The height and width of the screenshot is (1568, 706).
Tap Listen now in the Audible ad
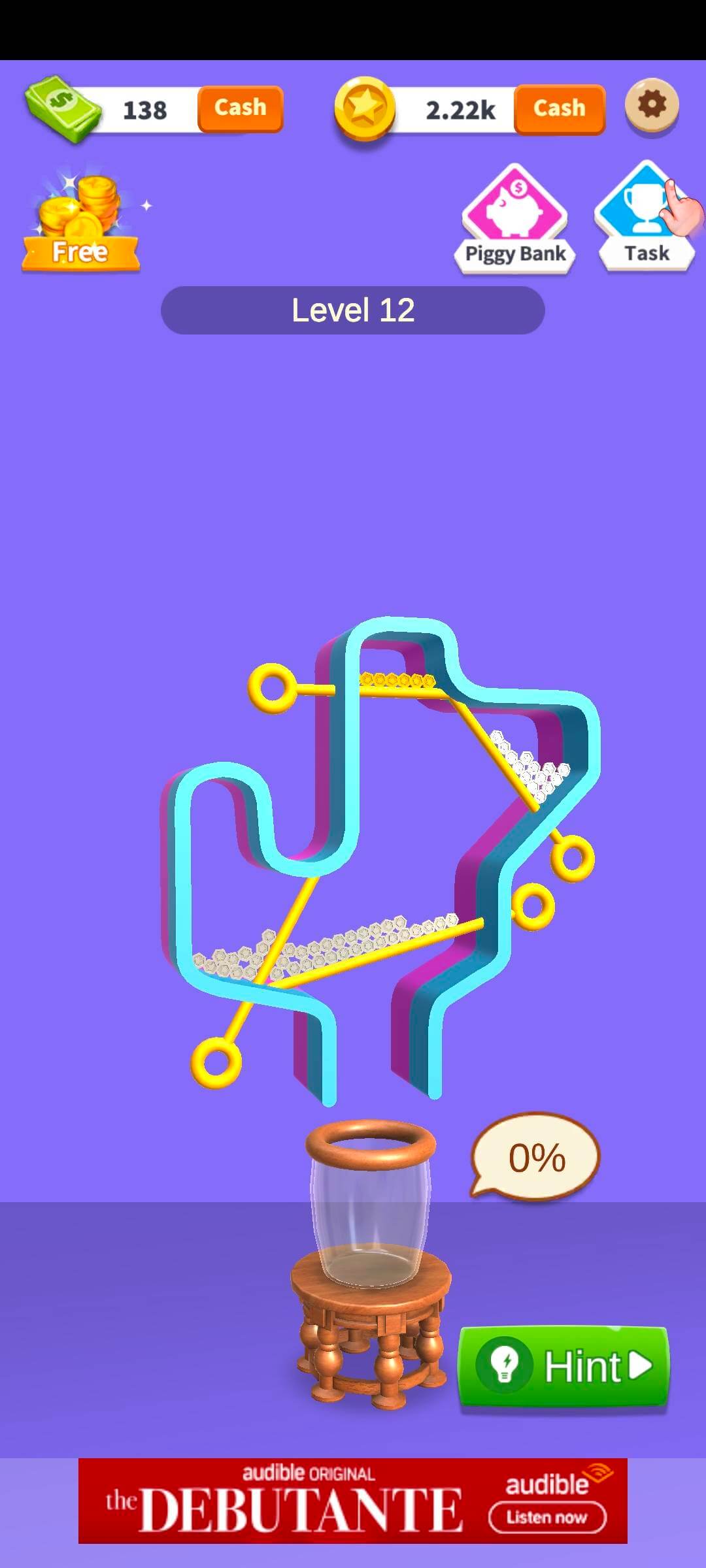coord(546,1517)
